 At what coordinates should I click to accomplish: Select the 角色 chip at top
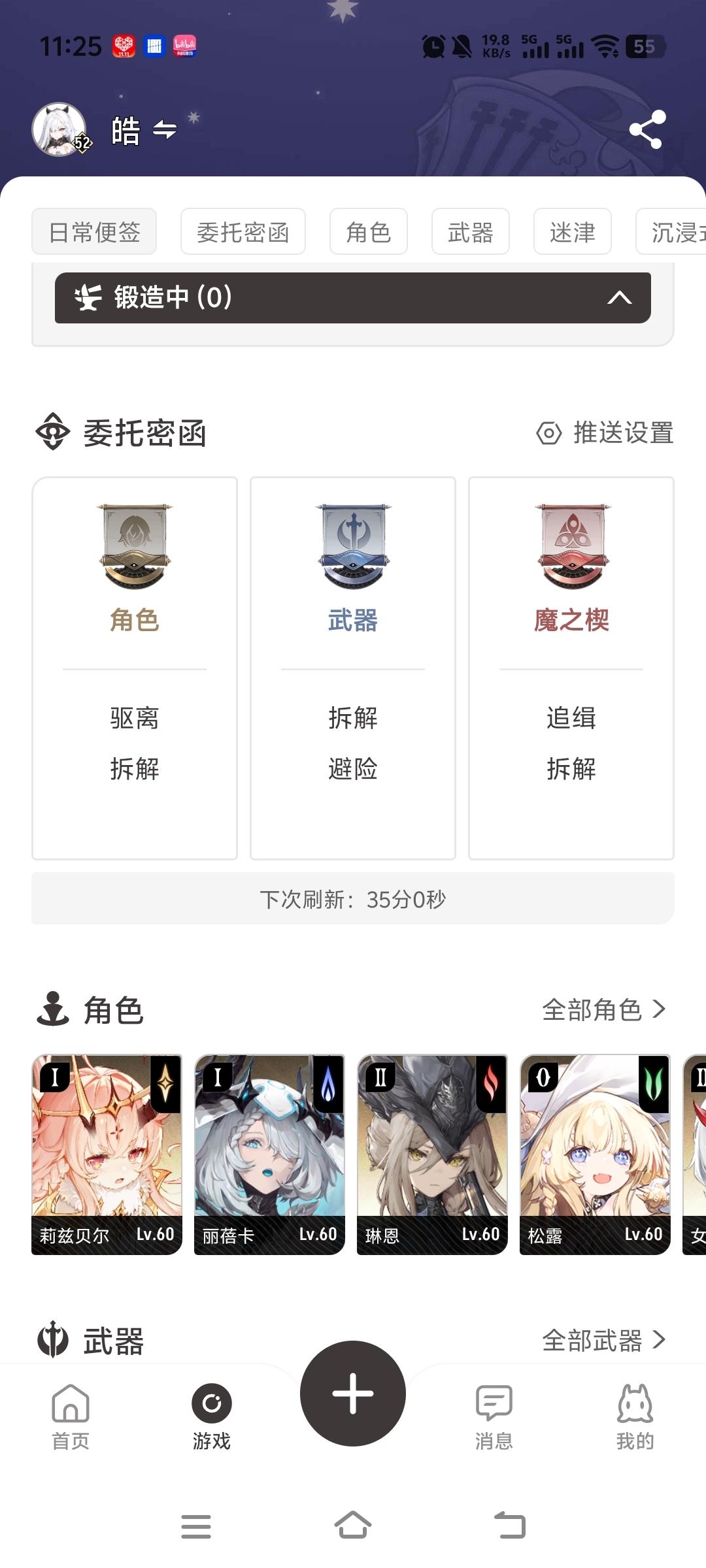pos(368,232)
